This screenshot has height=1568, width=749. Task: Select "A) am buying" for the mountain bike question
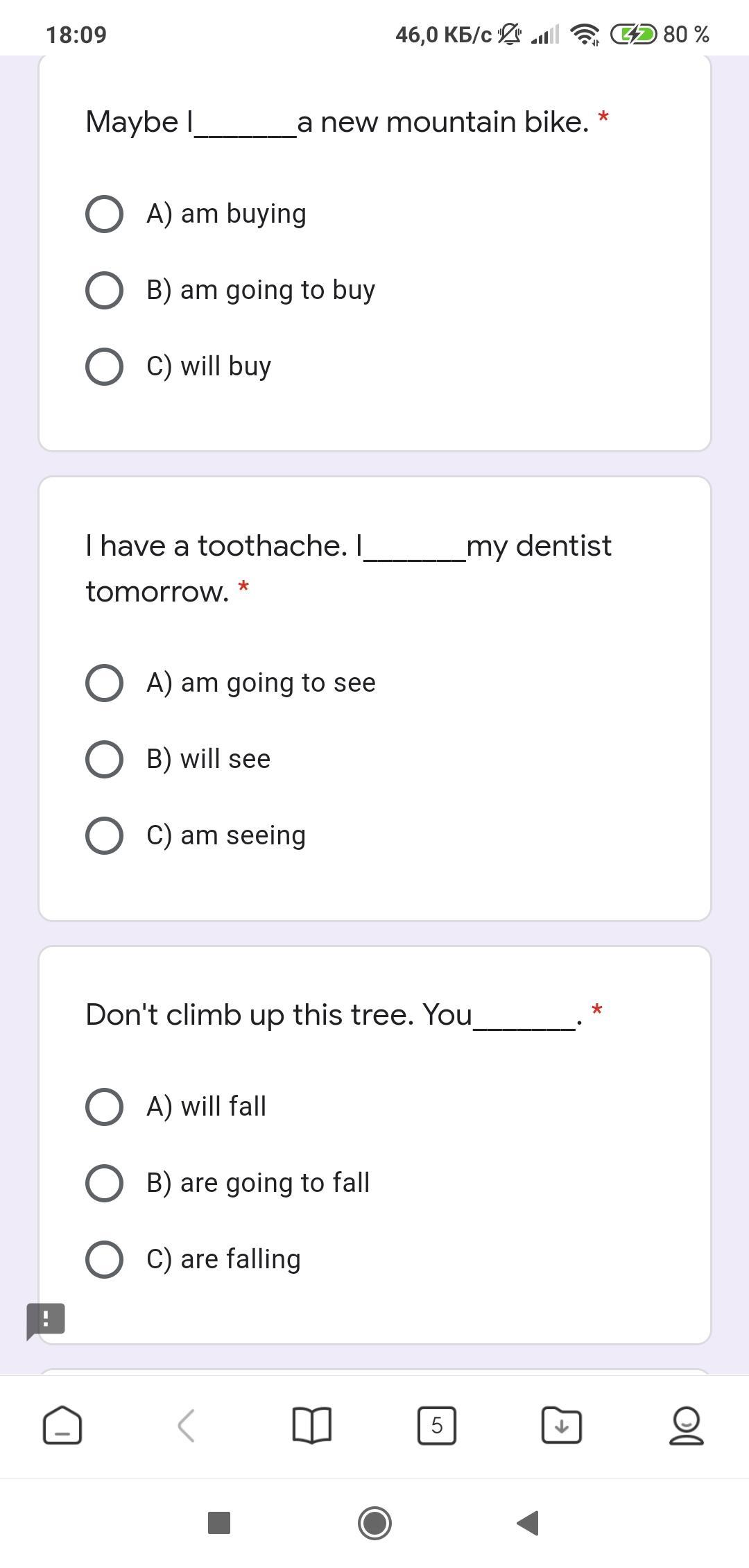point(105,214)
